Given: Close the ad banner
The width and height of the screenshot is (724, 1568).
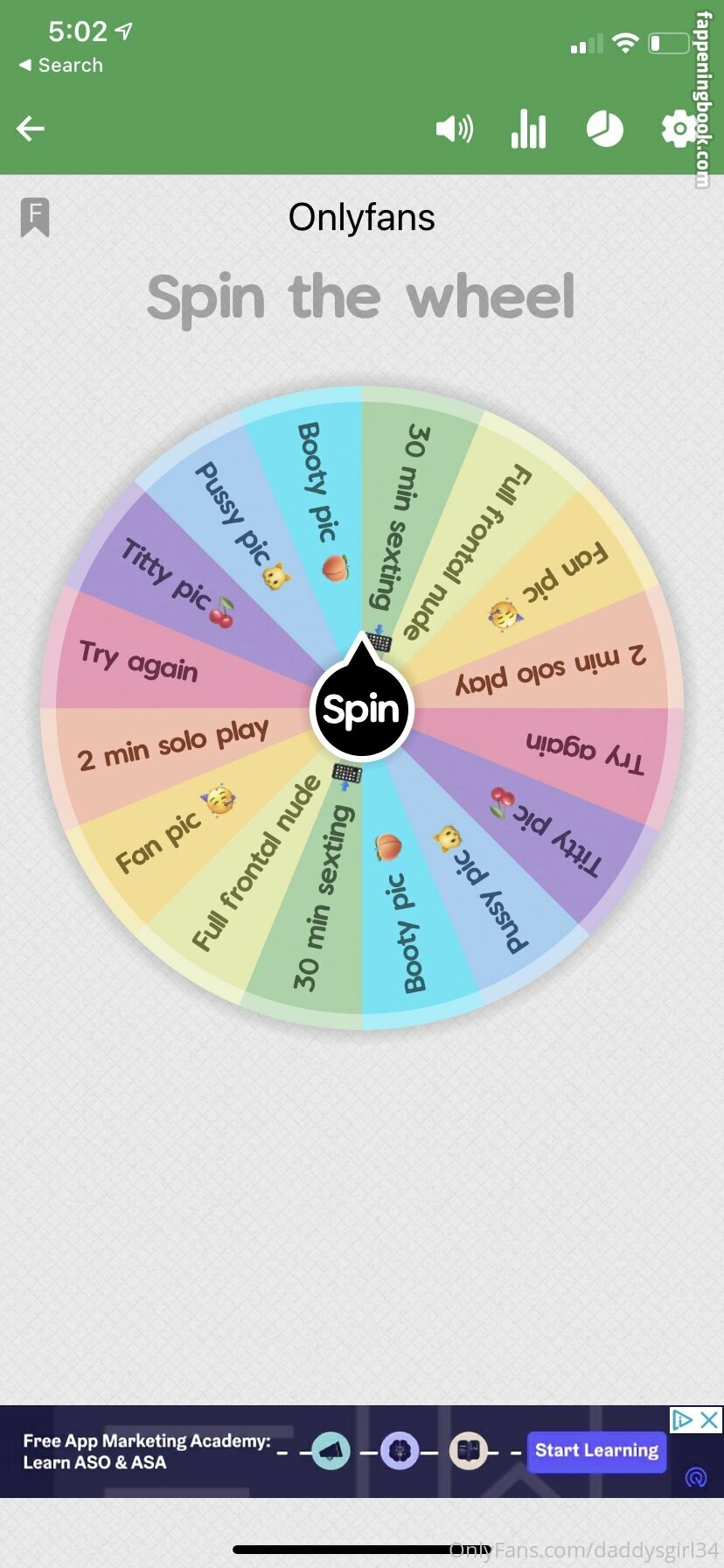Looking at the screenshot, I should 709,1419.
